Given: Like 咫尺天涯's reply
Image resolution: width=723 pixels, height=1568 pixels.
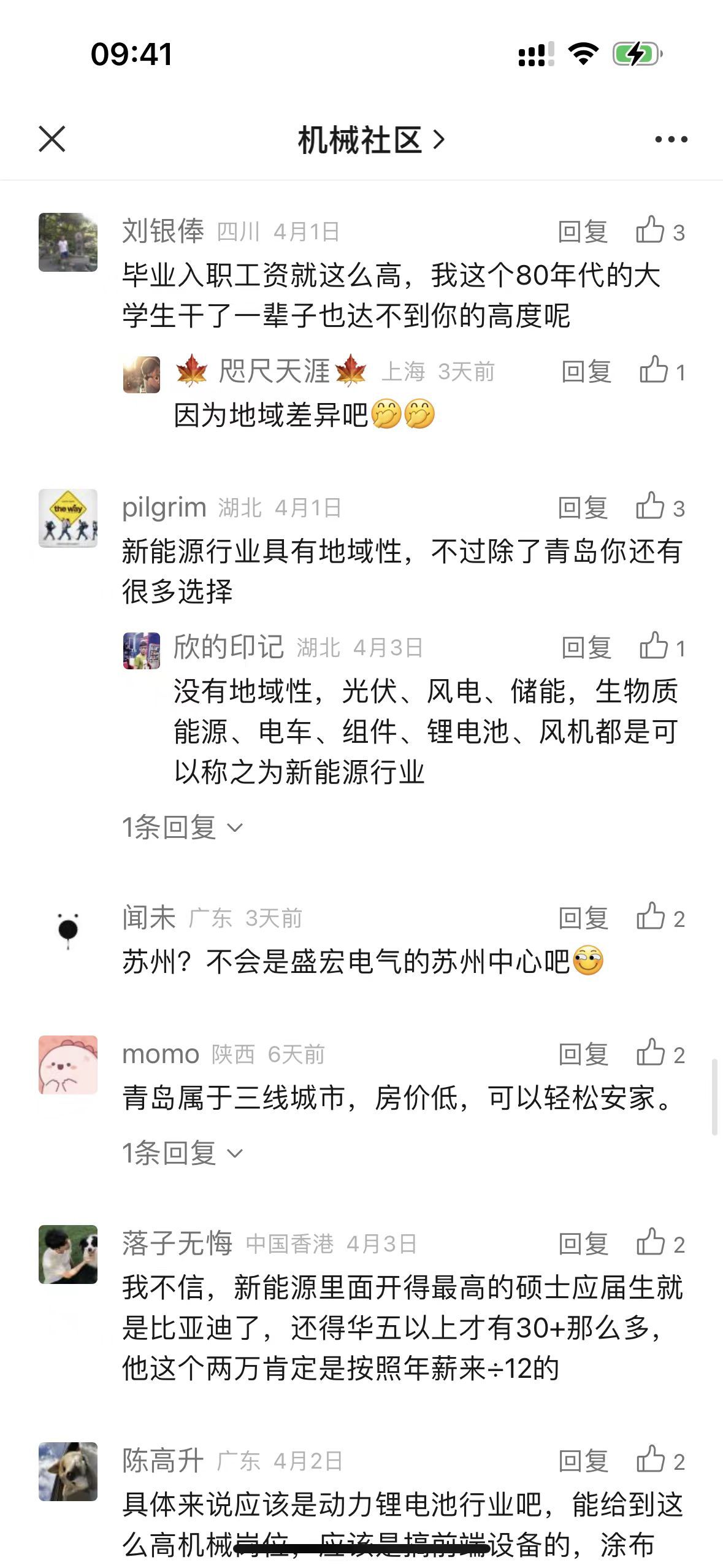Looking at the screenshot, I should click(x=662, y=371).
